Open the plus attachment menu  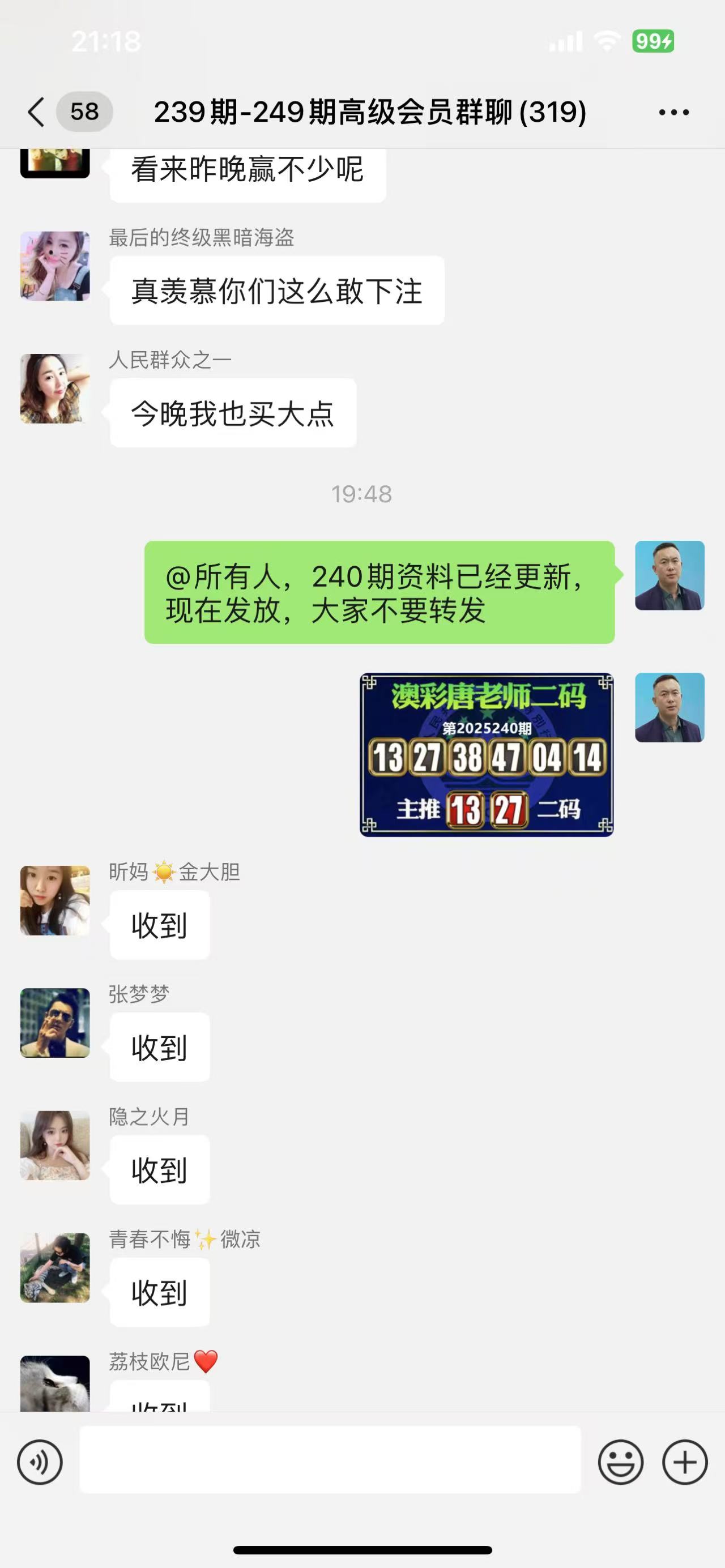[684, 1462]
